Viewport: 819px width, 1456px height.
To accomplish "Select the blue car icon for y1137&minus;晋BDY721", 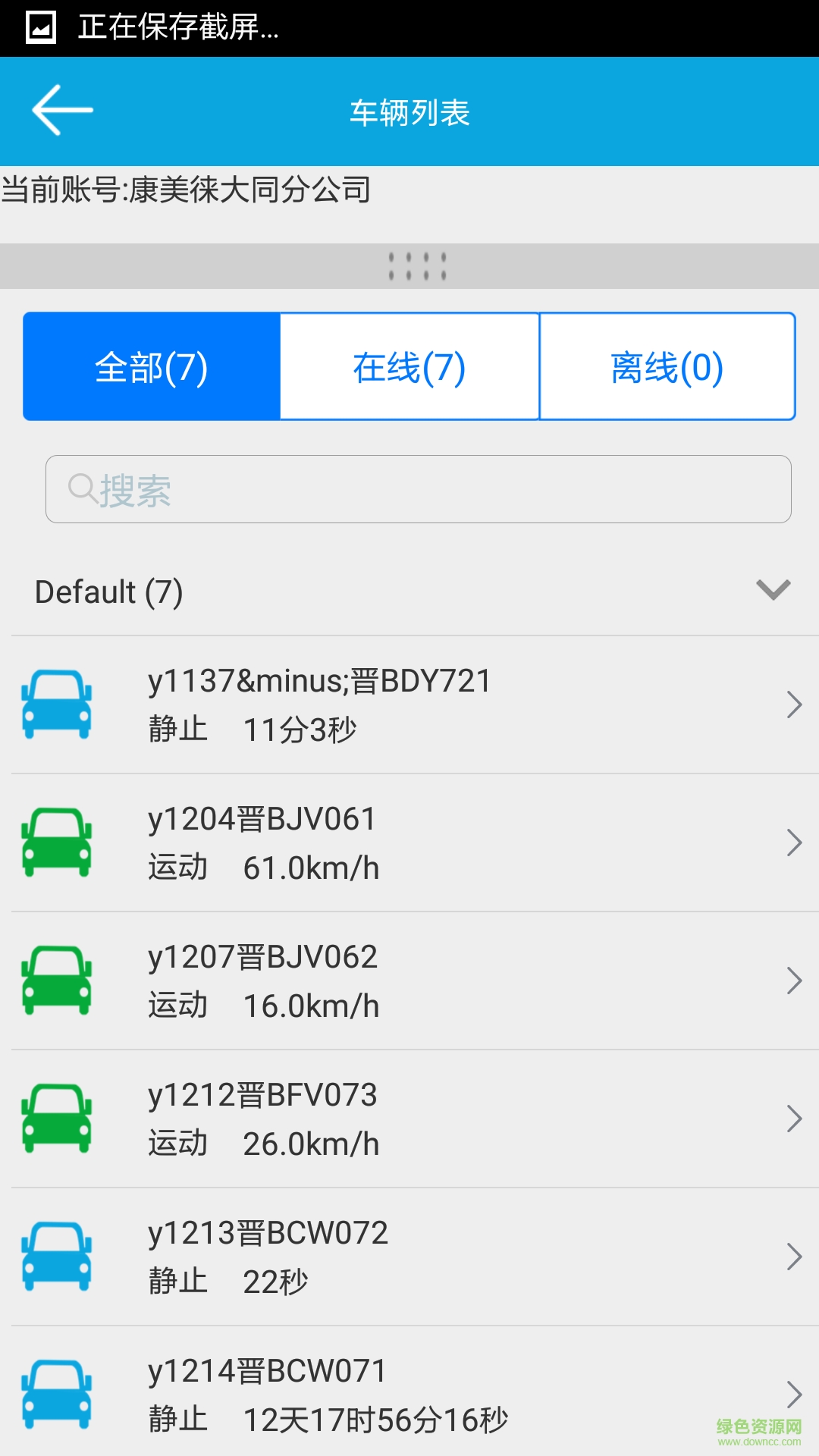I will (x=57, y=705).
